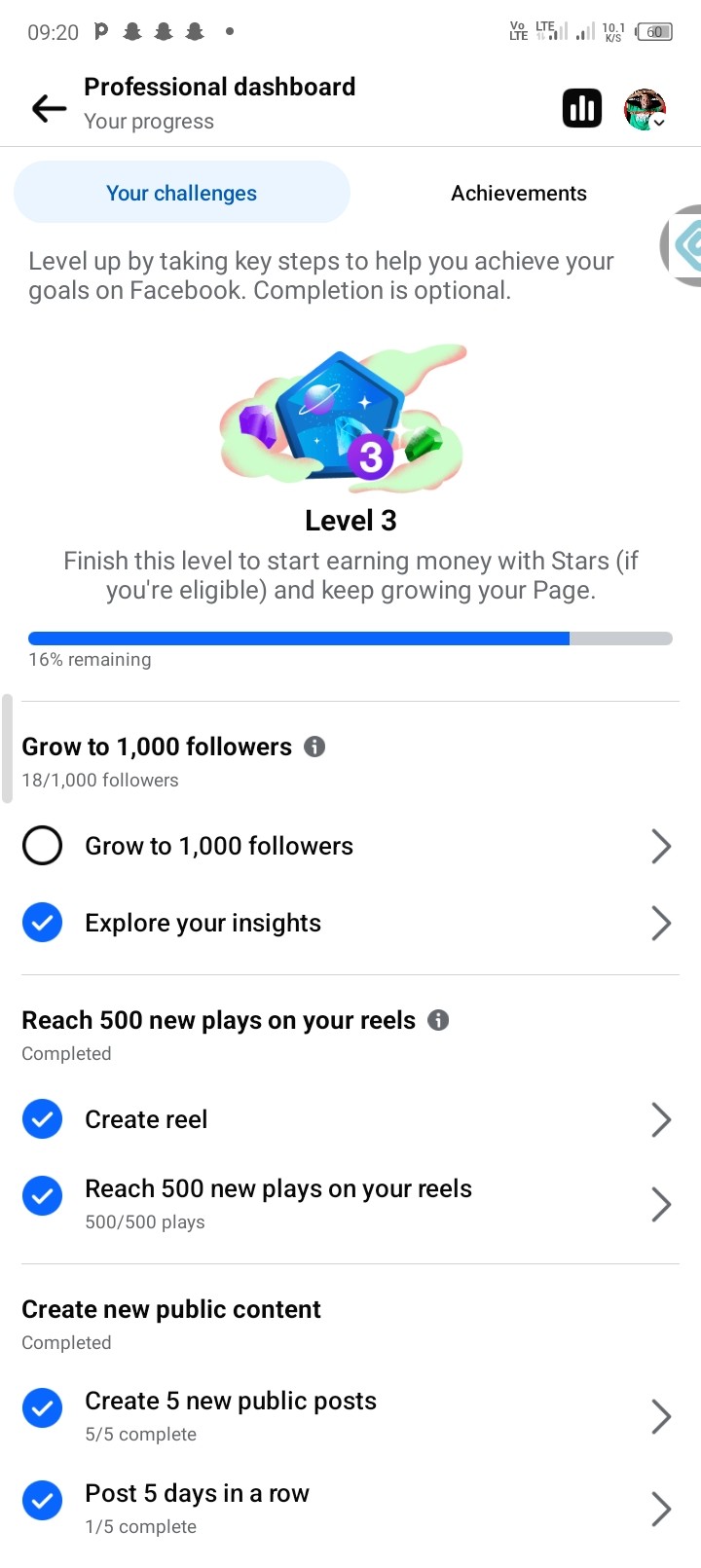Open Create 5 new public posts
The height and width of the screenshot is (1568, 701).
[x=349, y=1415]
